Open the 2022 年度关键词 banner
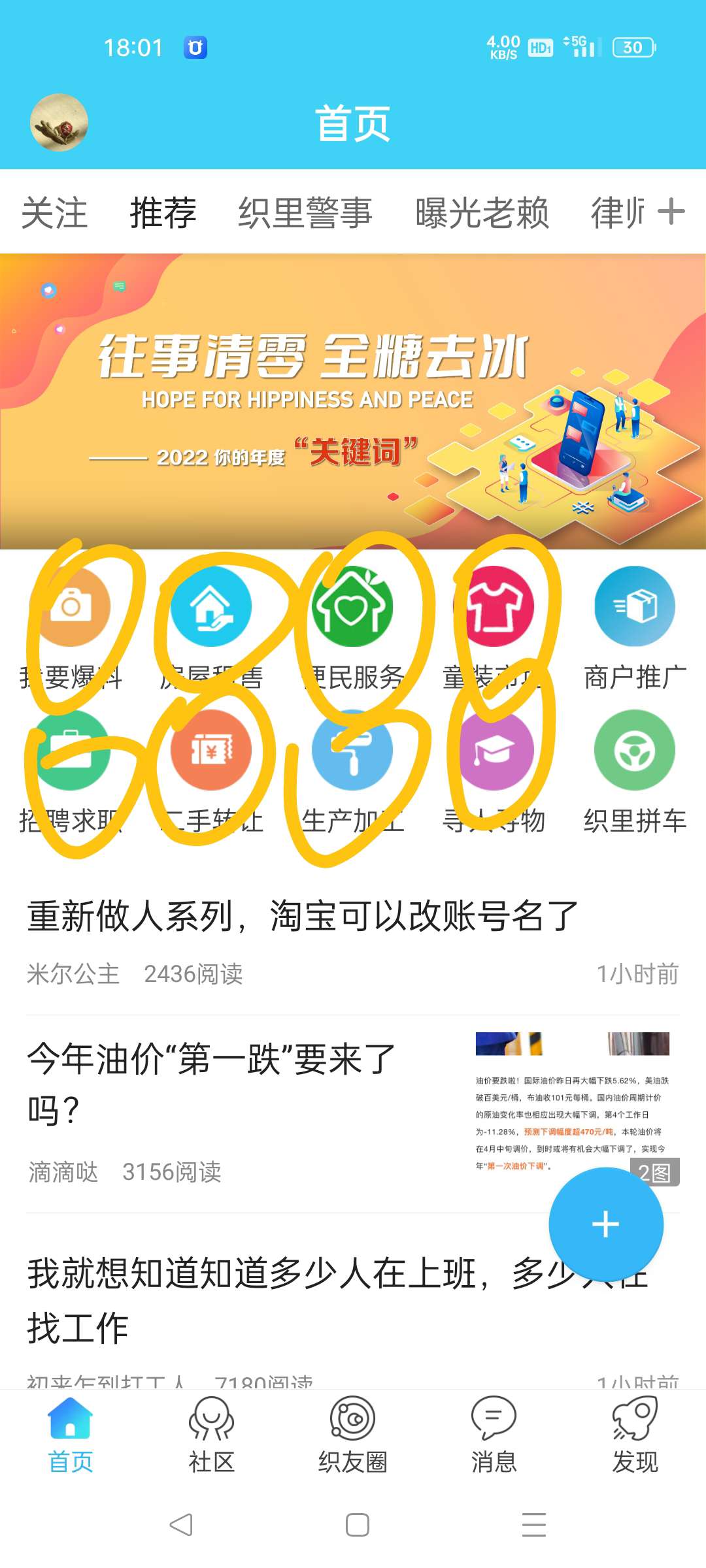Viewport: 706px width, 1568px height. tap(353, 401)
